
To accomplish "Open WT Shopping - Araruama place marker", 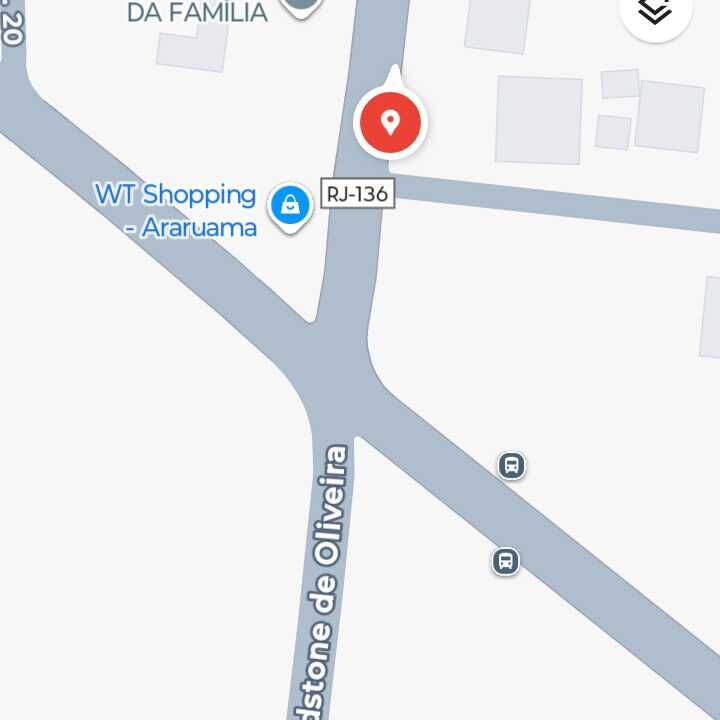I will tap(289, 206).
